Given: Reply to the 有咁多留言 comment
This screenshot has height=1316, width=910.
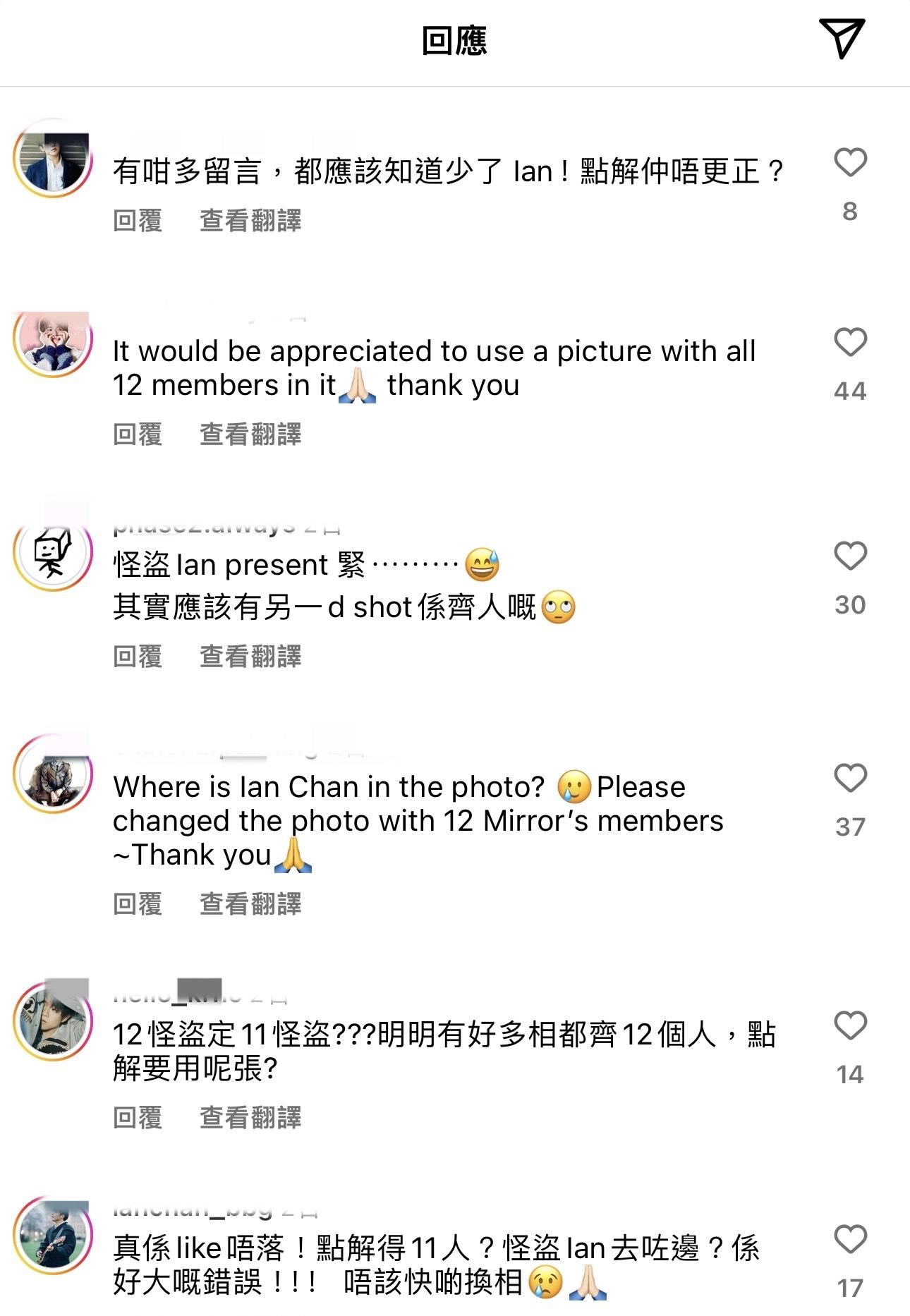Looking at the screenshot, I should point(138,221).
